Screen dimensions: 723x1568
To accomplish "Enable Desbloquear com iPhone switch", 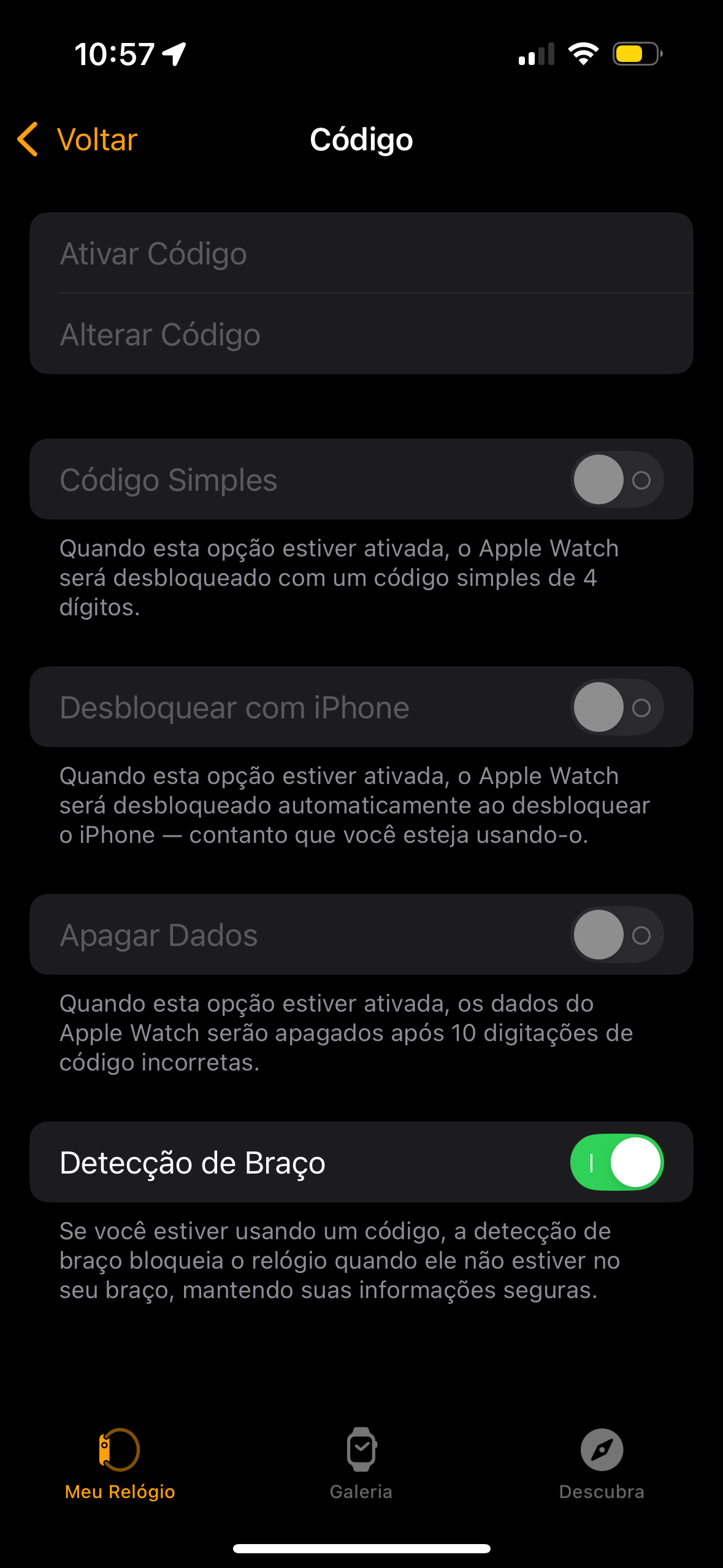I will pyautogui.click(x=616, y=707).
